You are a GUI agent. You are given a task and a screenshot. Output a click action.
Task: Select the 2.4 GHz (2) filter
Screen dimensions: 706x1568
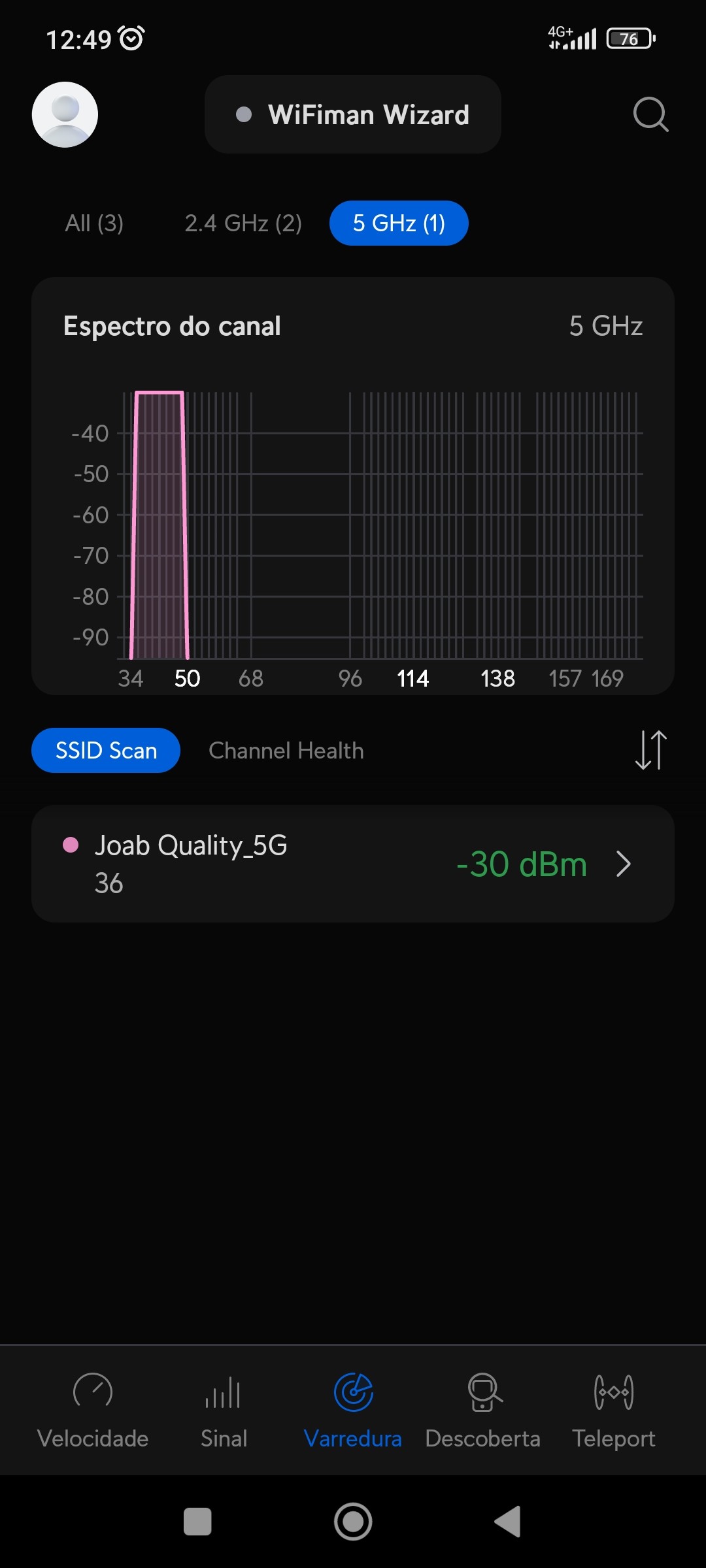point(243,223)
